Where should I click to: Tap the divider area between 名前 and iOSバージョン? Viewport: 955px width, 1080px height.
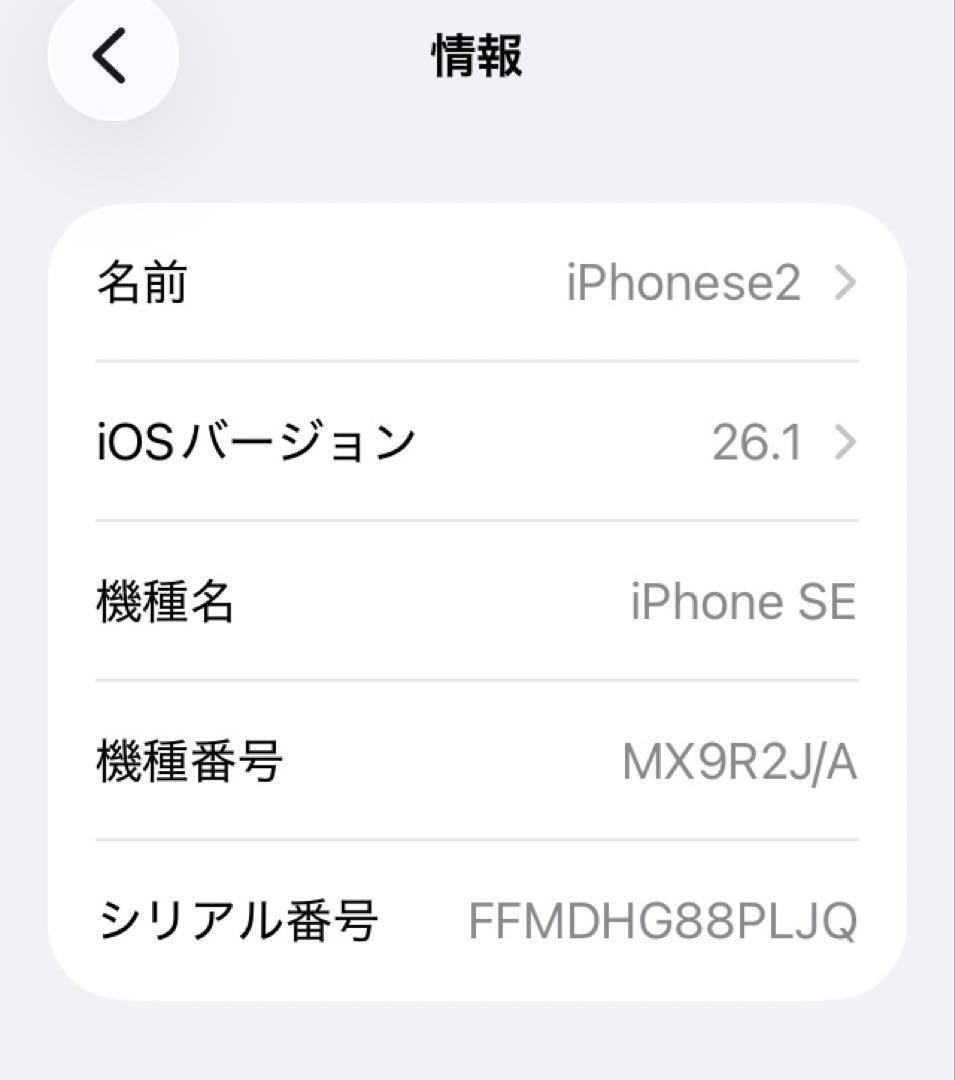tap(477, 361)
